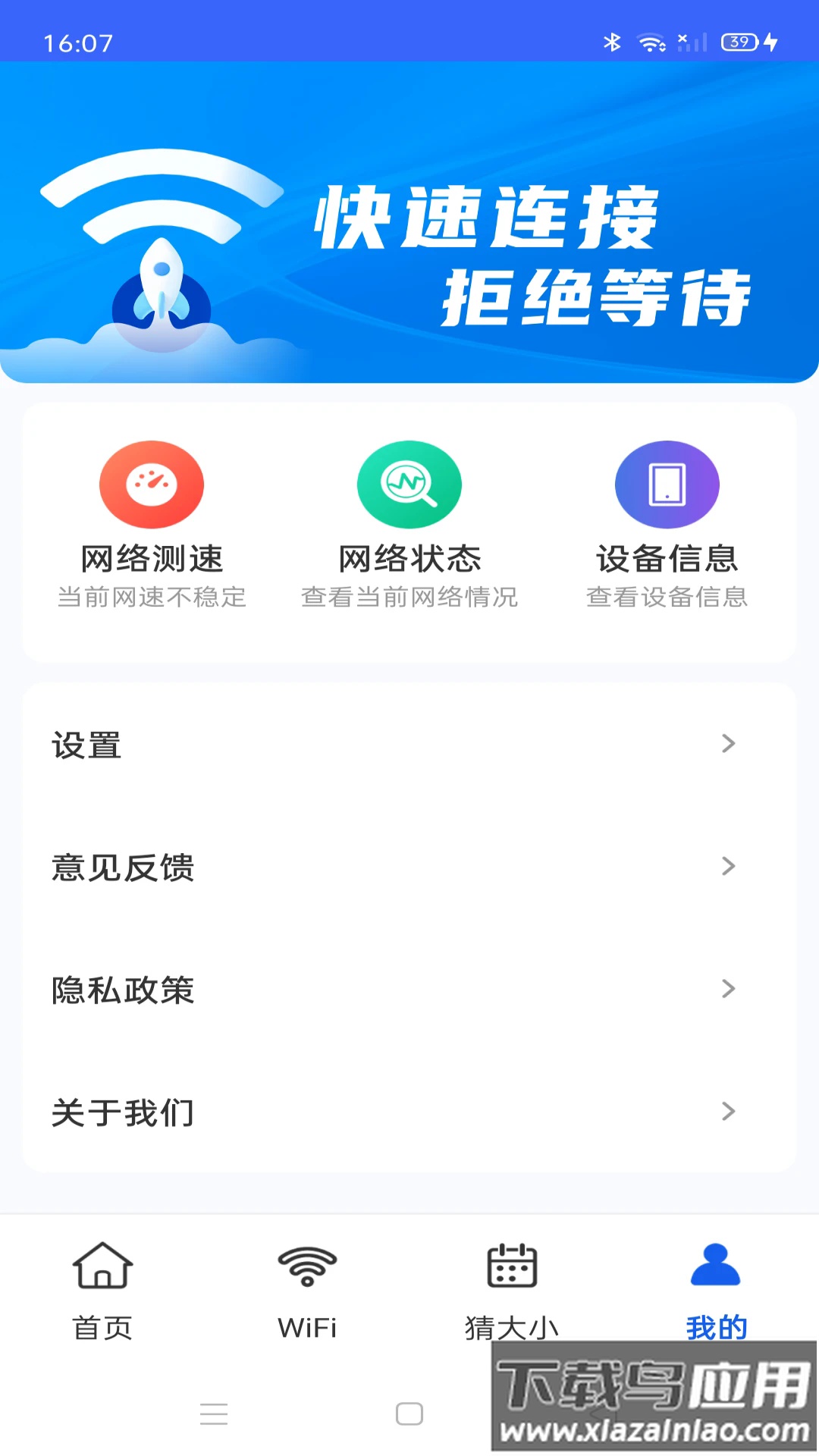Click the battery level indicator
Viewport: 819px width, 1456px height.
tap(739, 43)
